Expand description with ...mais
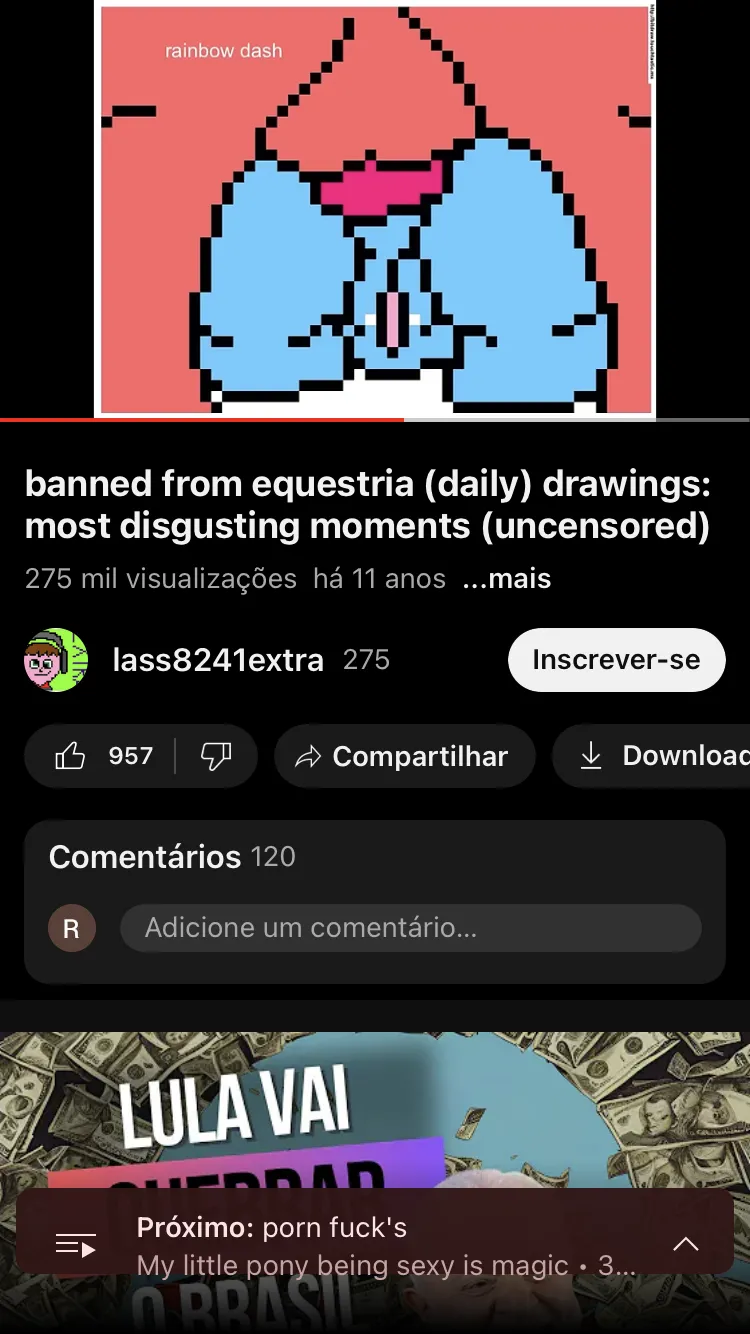This screenshot has width=750, height=1334. tap(507, 578)
